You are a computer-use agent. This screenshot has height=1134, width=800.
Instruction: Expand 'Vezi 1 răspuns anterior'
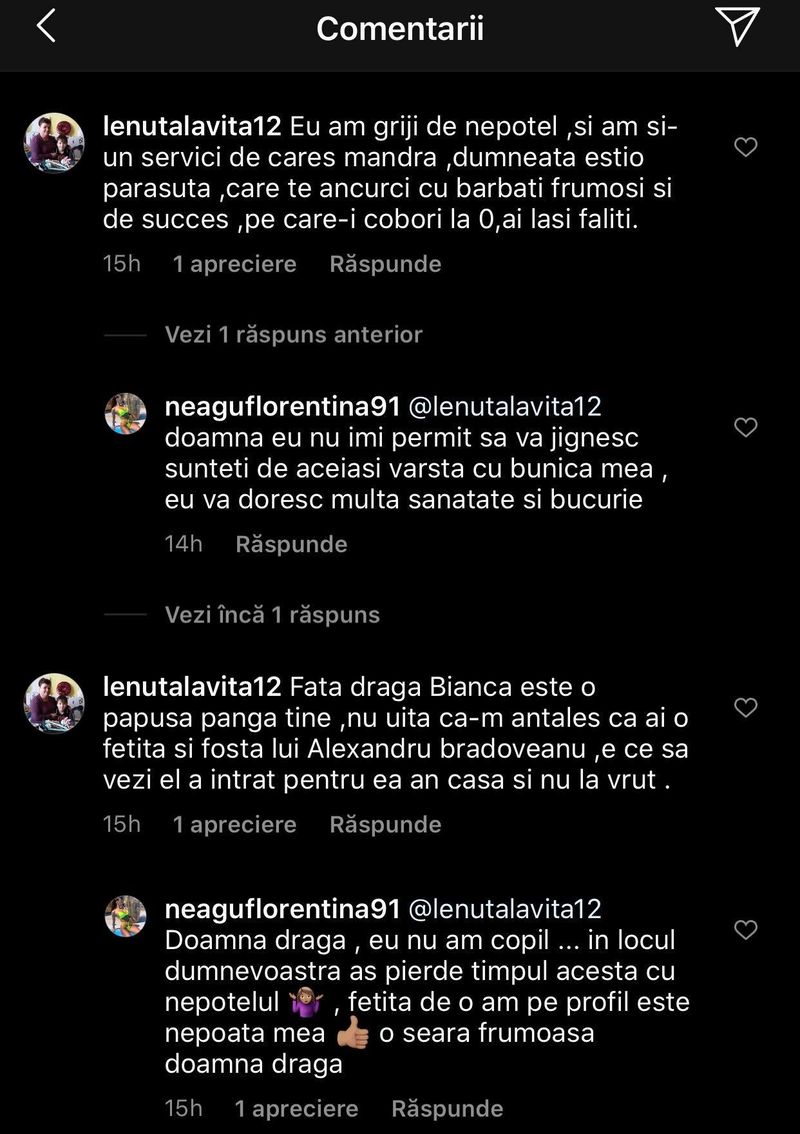pyautogui.click(x=293, y=335)
